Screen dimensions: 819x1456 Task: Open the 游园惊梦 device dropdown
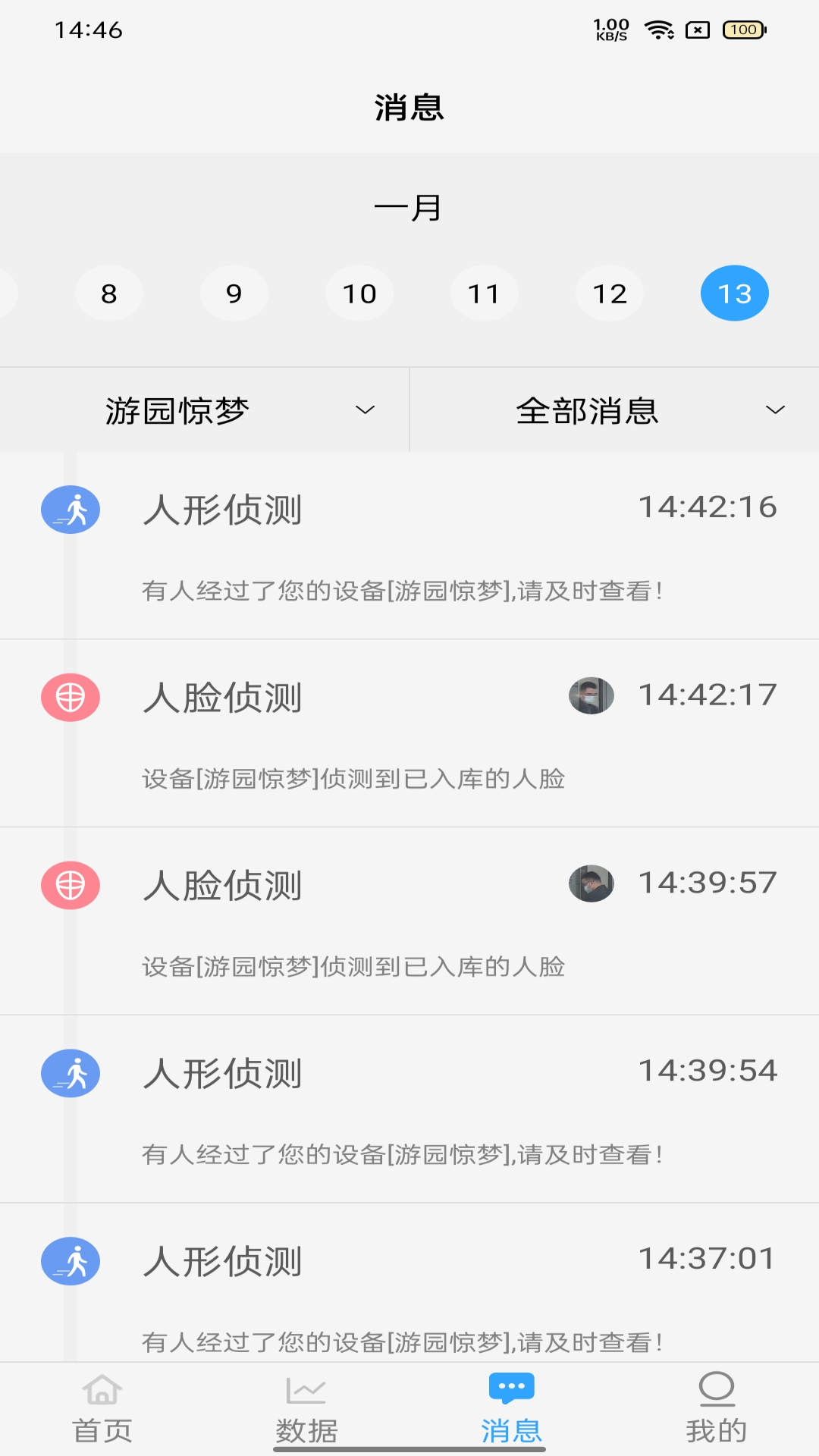(205, 409)
